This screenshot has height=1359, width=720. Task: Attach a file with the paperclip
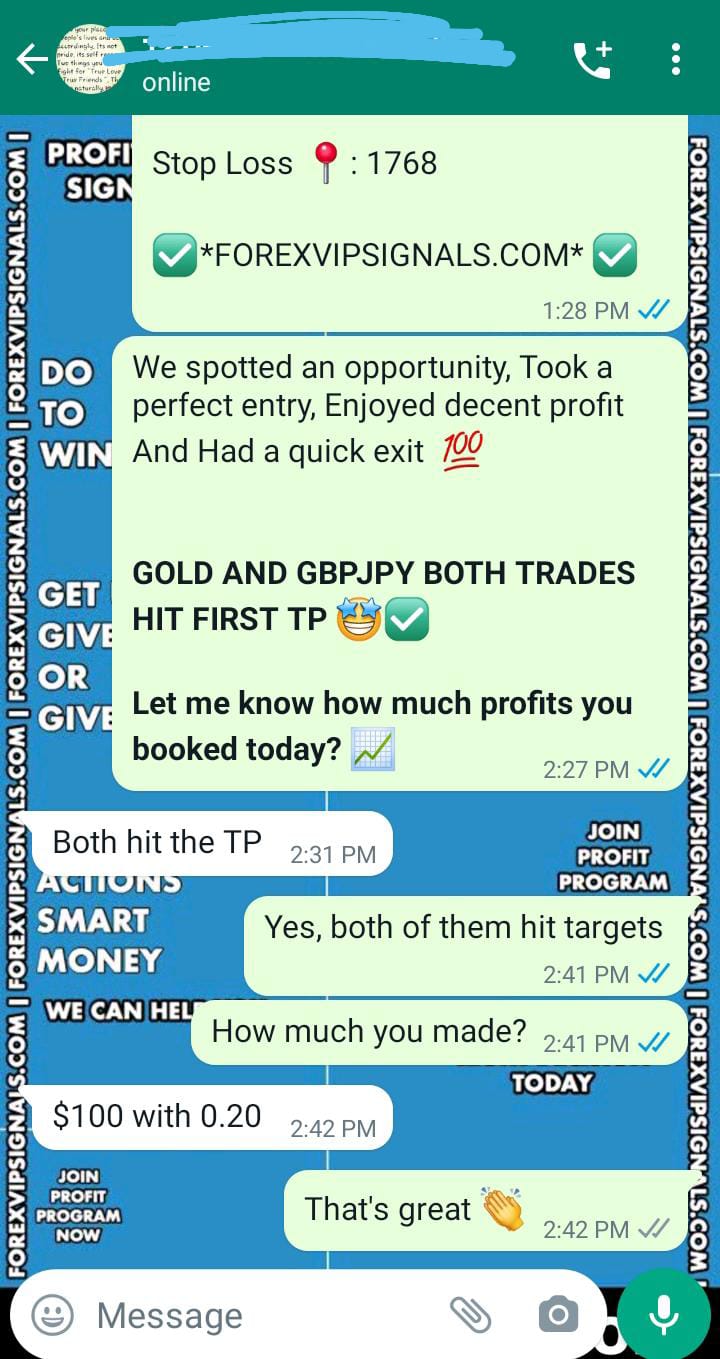[470, 1315]
